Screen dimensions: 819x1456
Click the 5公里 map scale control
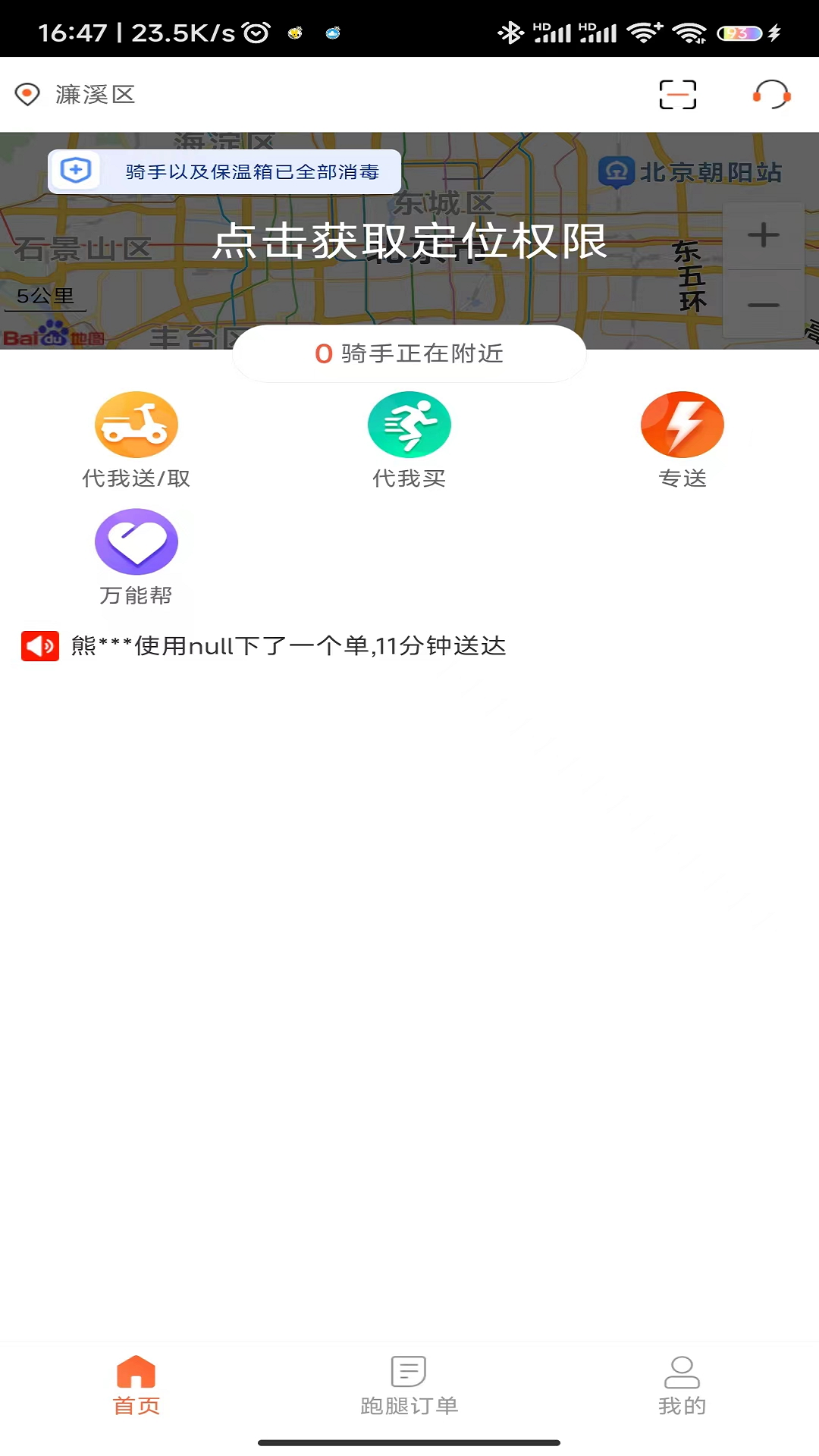coord(45,294)
